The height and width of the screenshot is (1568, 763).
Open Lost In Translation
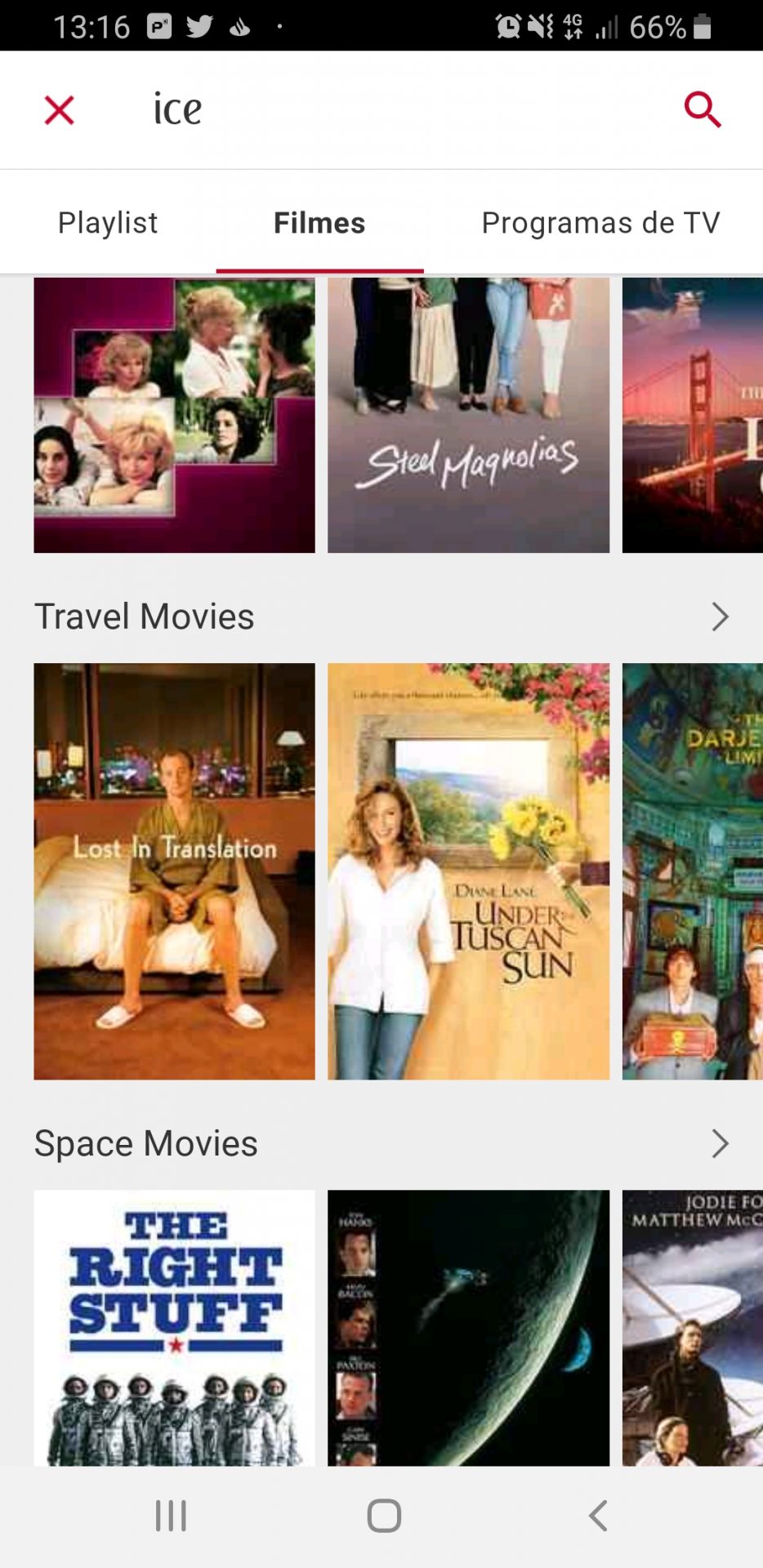pyautogui.click(x=174, y=871)
